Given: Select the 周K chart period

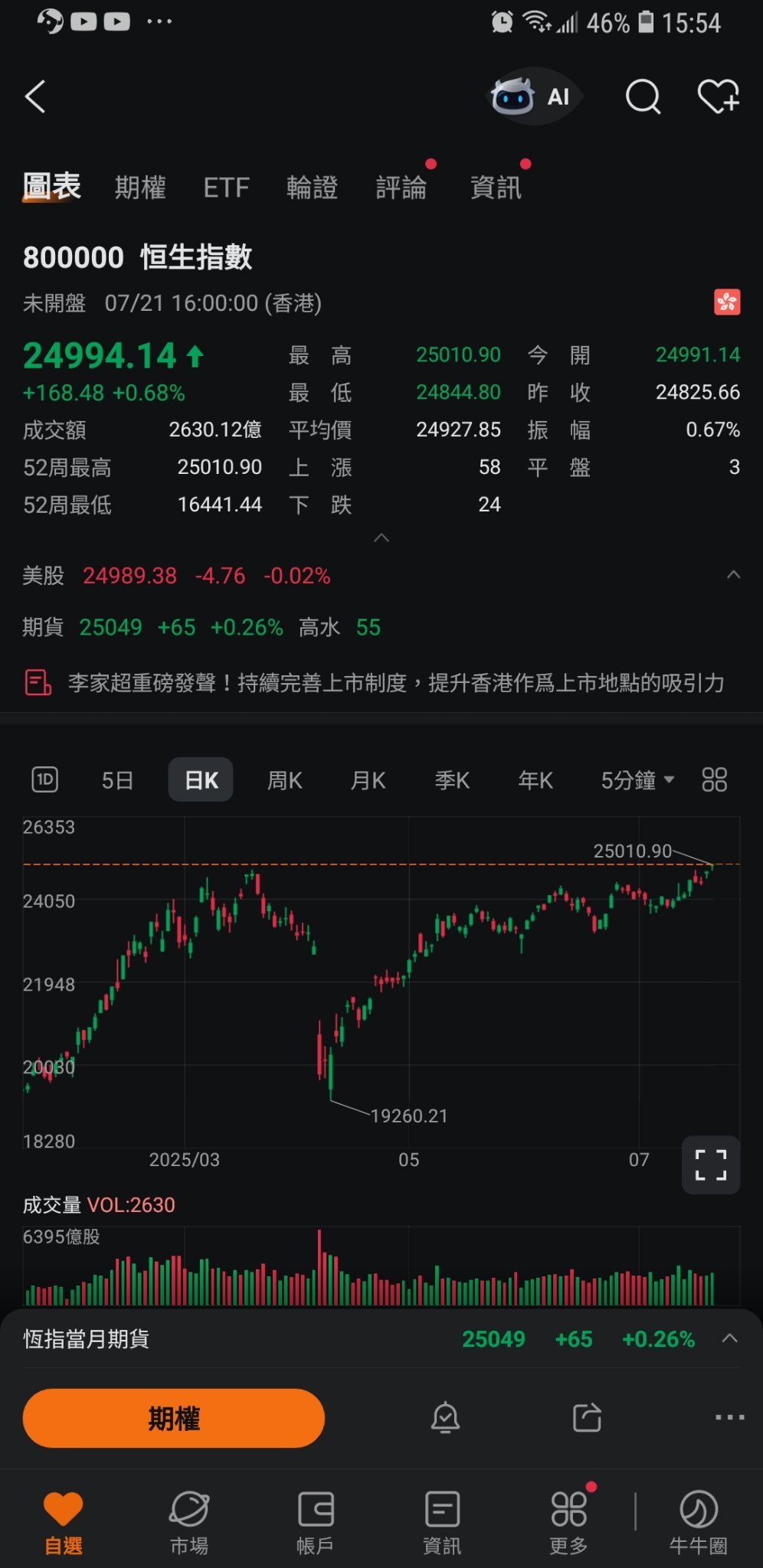Looking at the screenshot, I should (284, 780).
